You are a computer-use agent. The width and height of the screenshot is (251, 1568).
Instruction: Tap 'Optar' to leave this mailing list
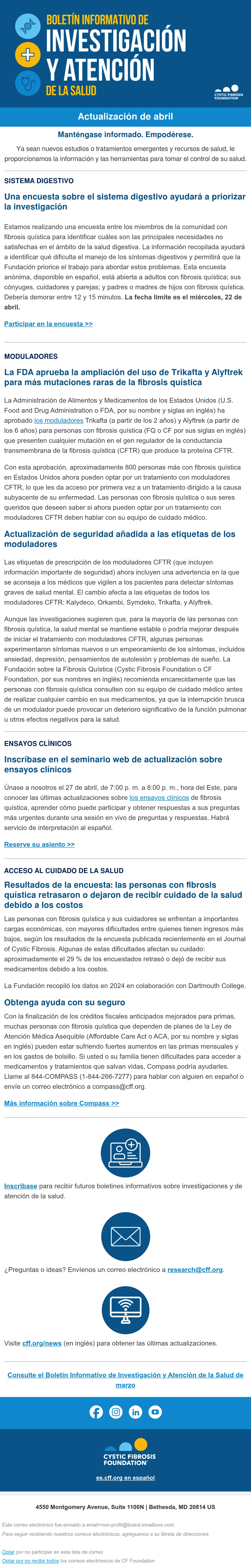point(8,1551)
